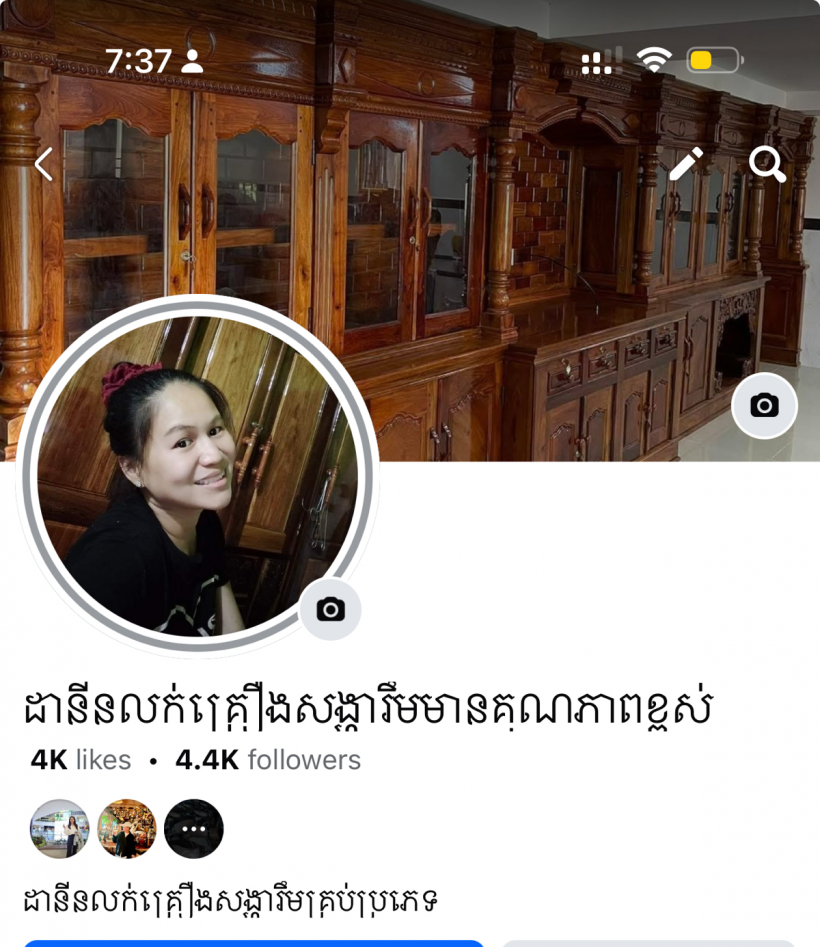This screenshot has height=947, width=820.
Task: Tap the camera icon on the profile picture
Action: click(331, 610)
